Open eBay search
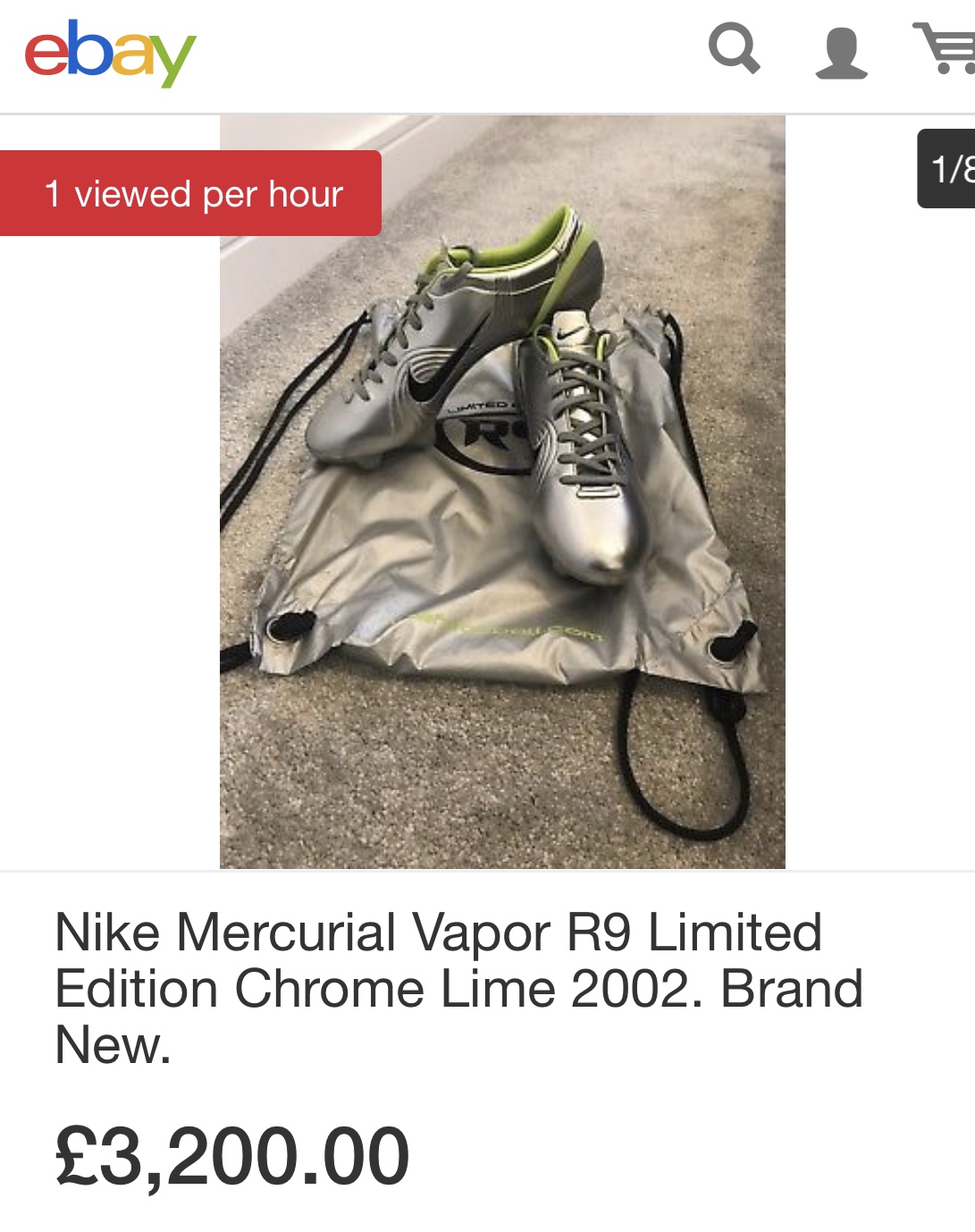The width and height of the screenshot is (975, 1232). coord(734,49)
